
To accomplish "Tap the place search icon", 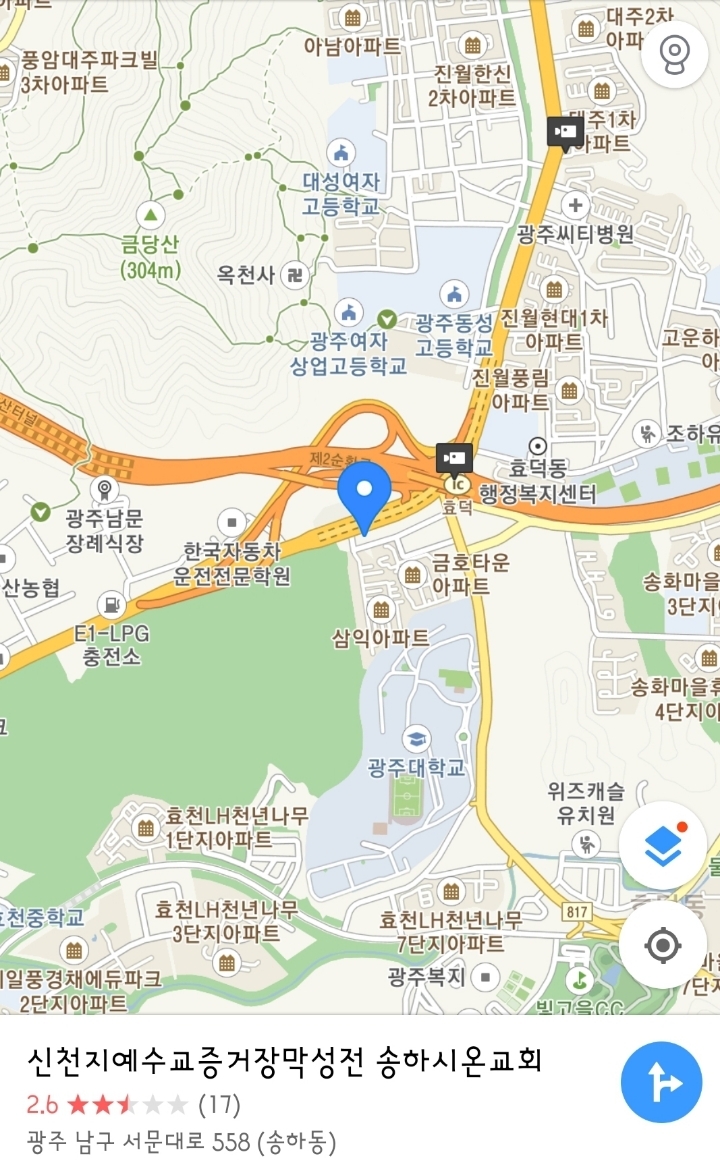I will tap(676, 55).
